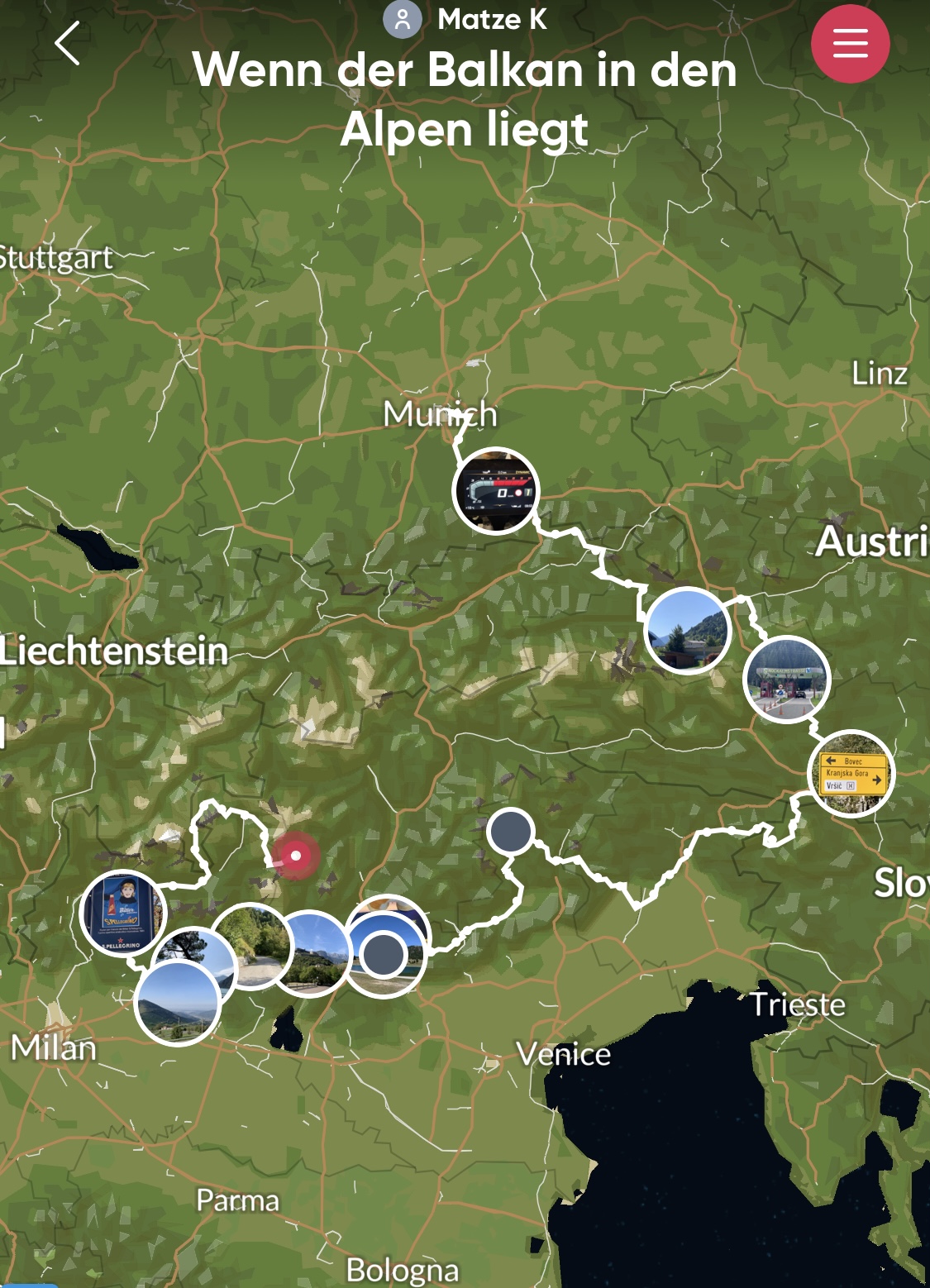Select the grey waypoint north of Venice
This screenshot has width=930, height=1288.
pyautogui.click(x=511, y=832)
